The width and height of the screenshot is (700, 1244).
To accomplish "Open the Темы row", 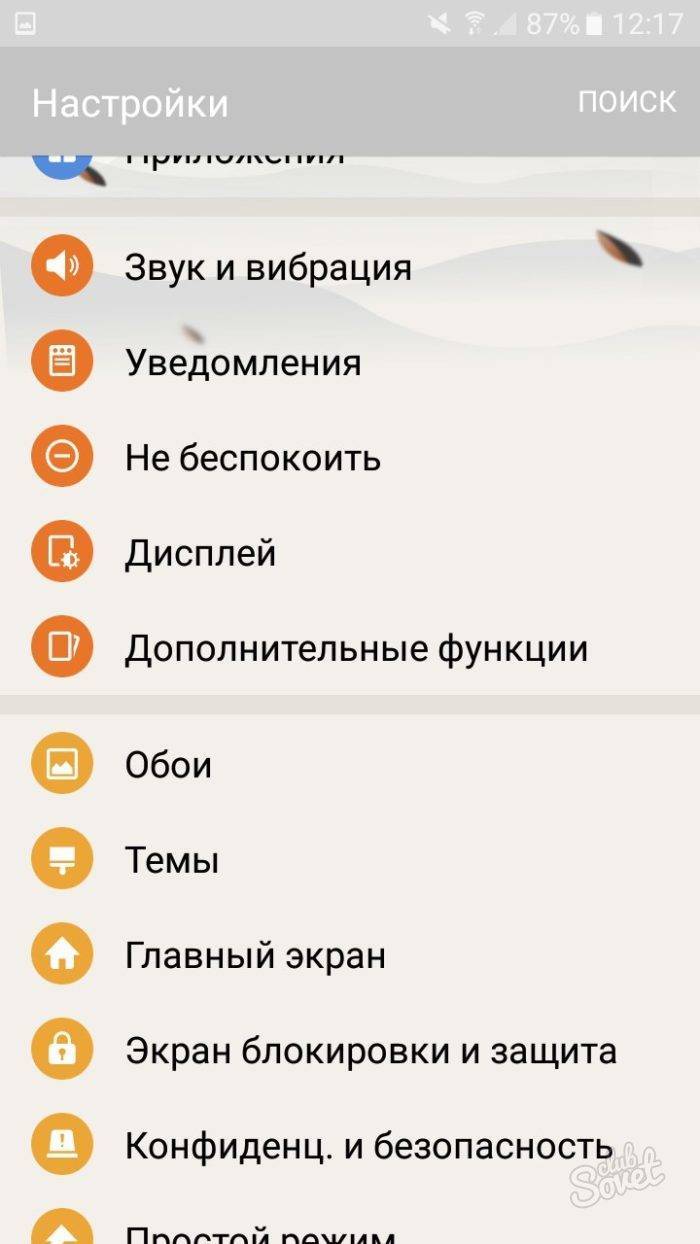I will (172, 860).
